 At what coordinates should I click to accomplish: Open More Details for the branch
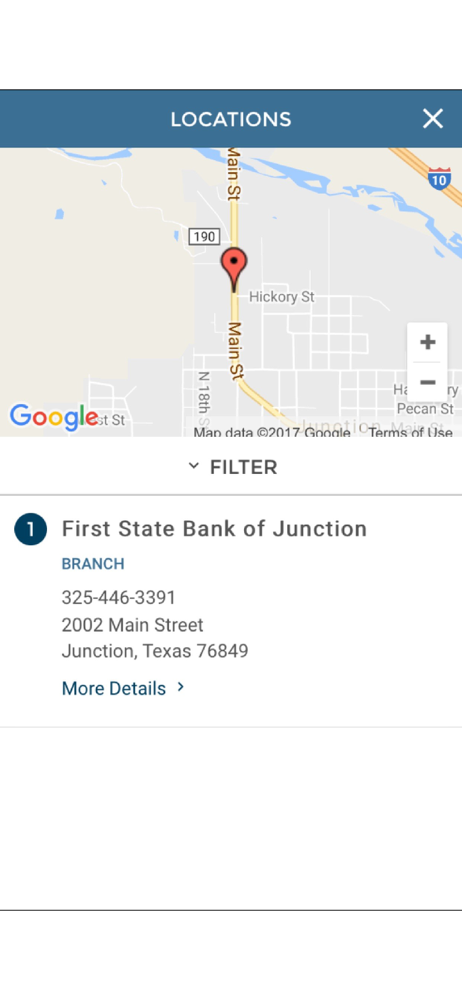(x=123, y=688)
